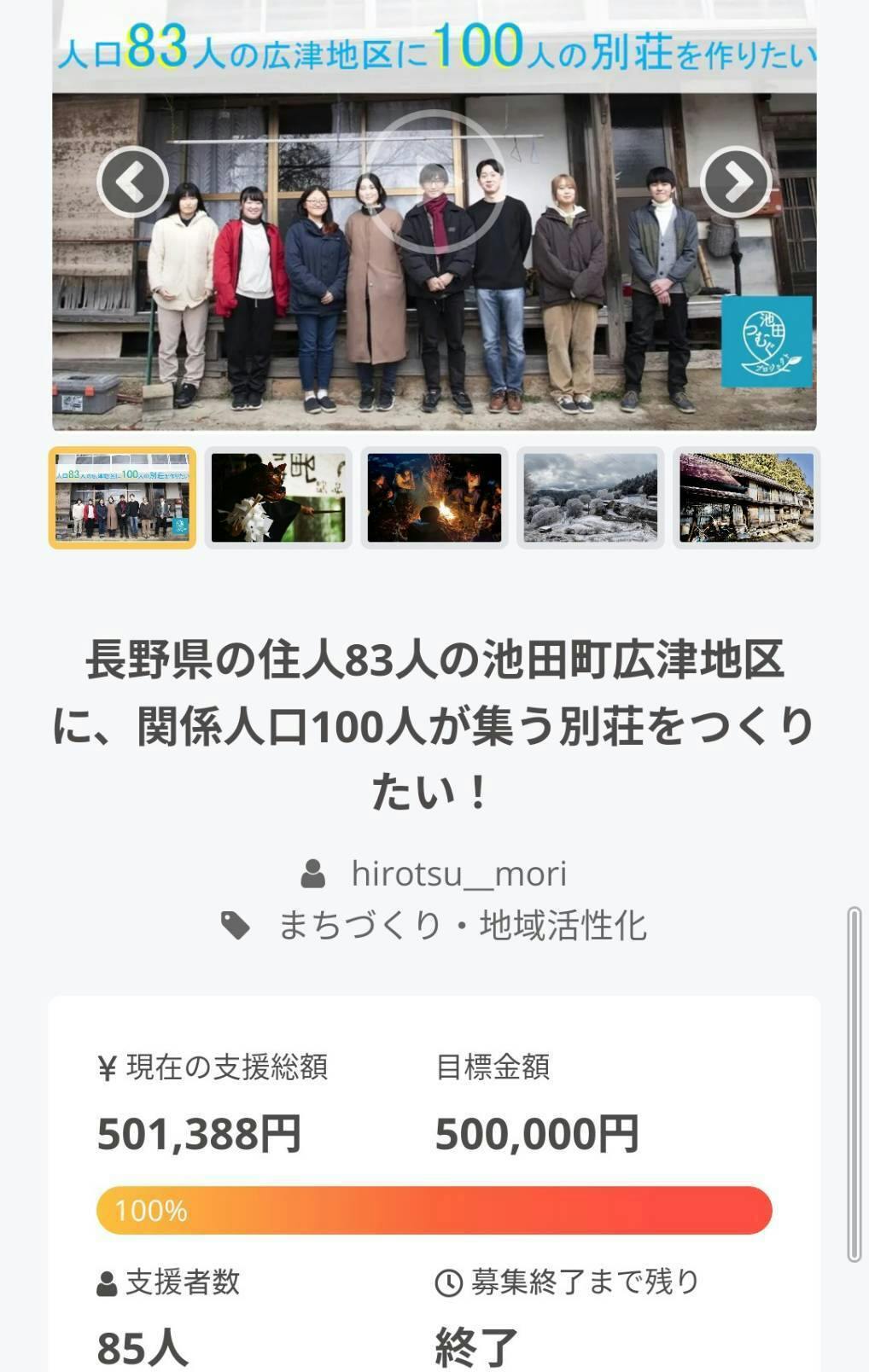Go to the previous carousel image
Viewport: 869px width, 1372px height.
(x=132, y=182)
